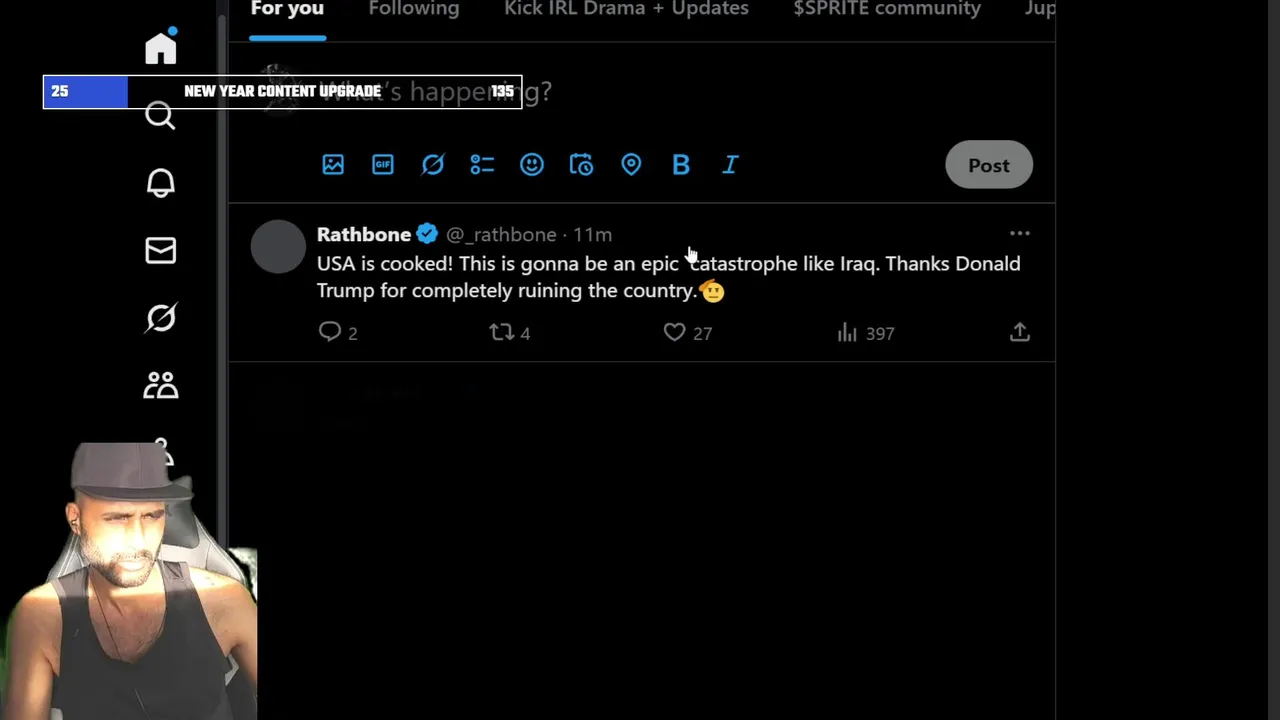Add a poll to the post
Image resolution: width=1280 pixels, height=720 pixels.
(x=482, y=165)
